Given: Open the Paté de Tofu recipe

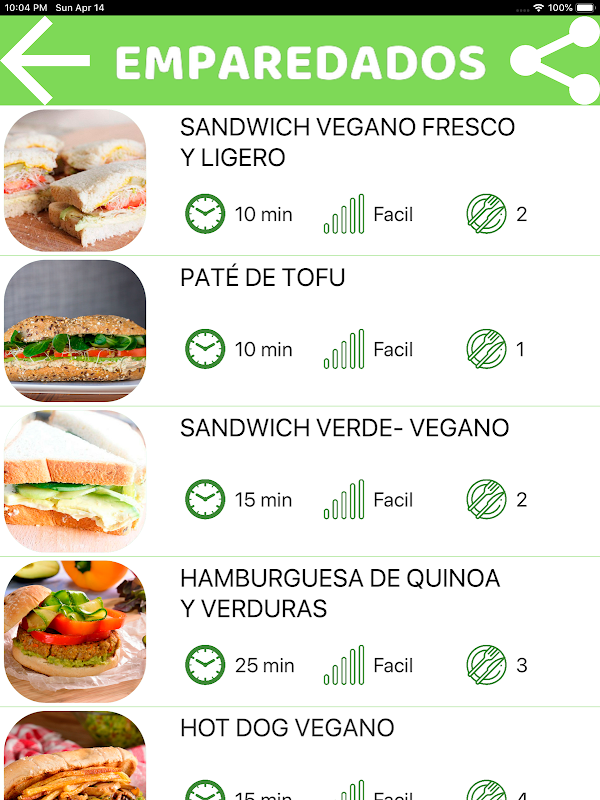Looking at the screenshot, I should [263, 278].
